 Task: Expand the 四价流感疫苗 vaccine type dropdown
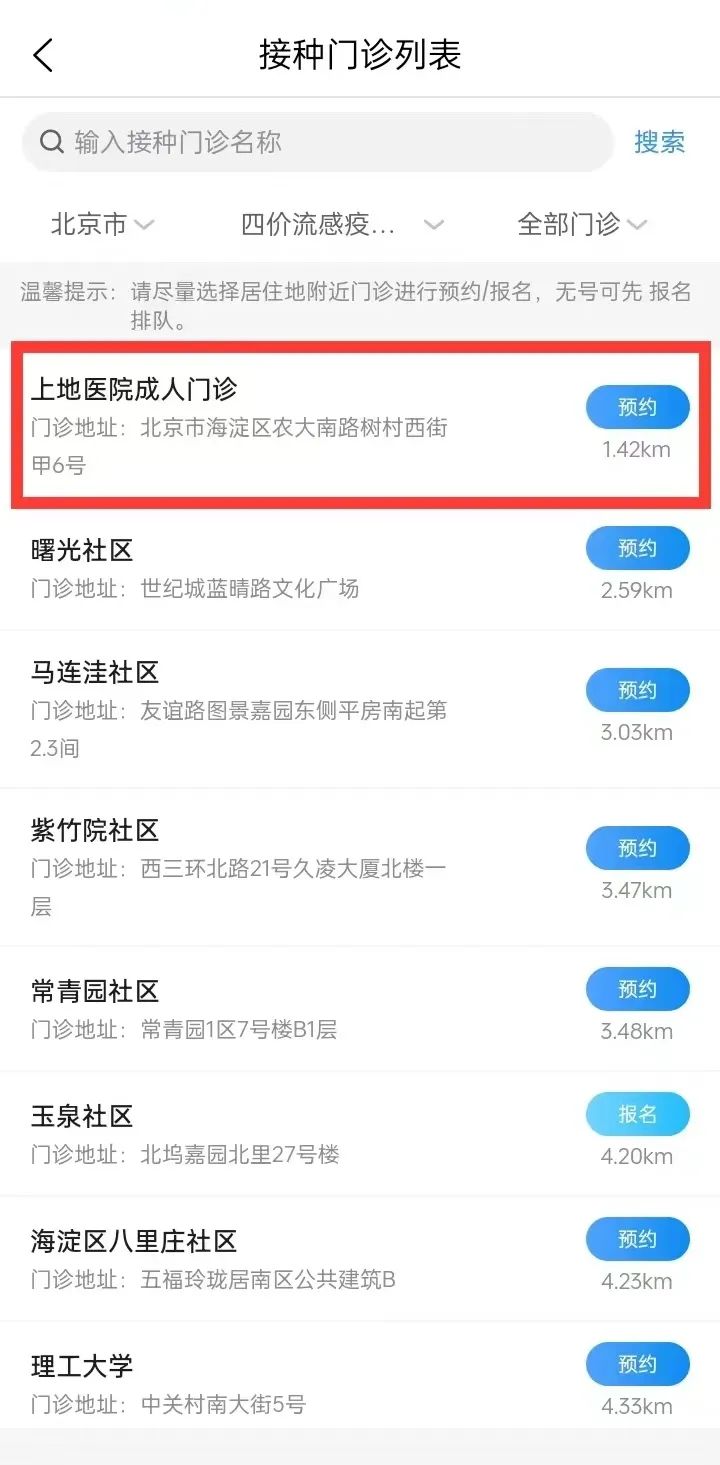pos(340,224)
